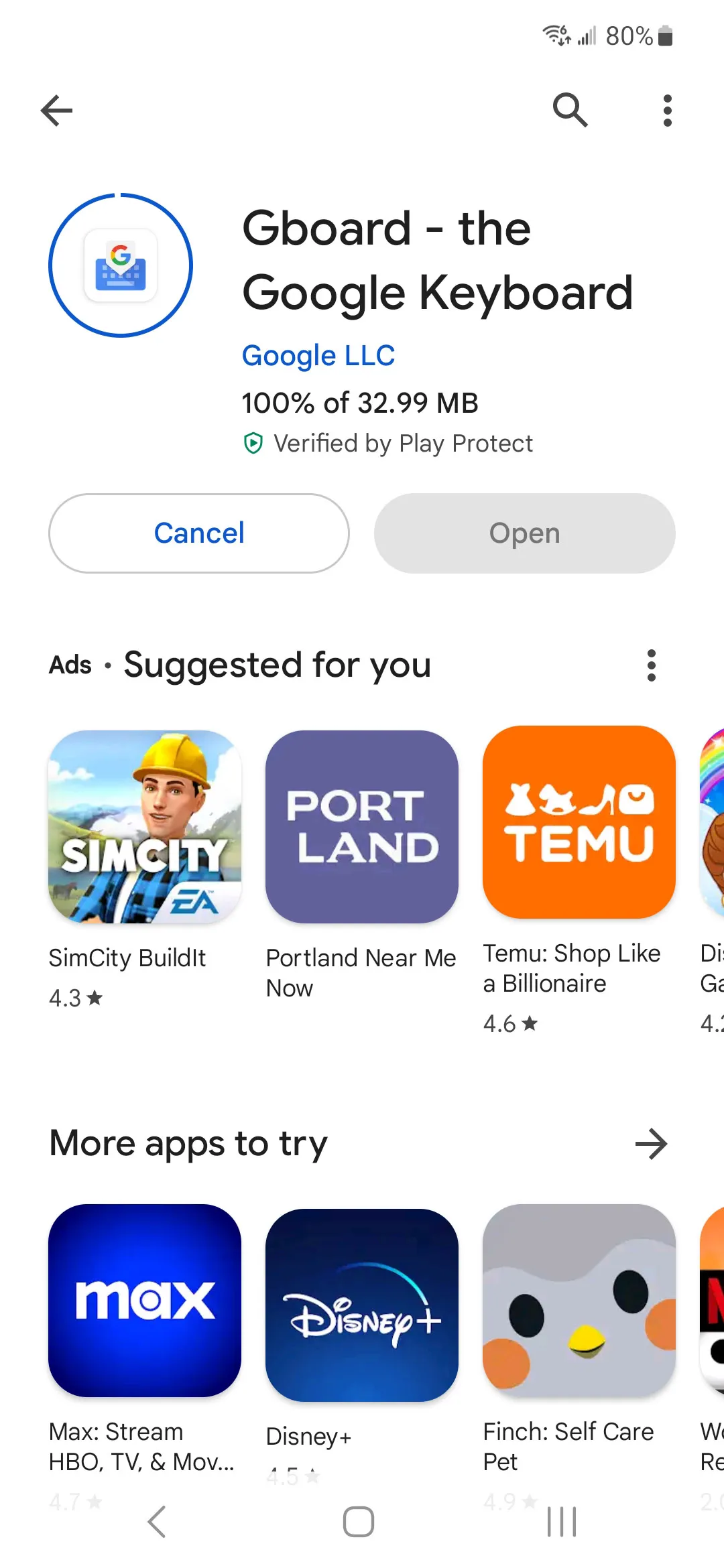The height and width of the screenshot is (1568, 724).
Task: Tap the download progress ring
Action: (x=120, y=196)
